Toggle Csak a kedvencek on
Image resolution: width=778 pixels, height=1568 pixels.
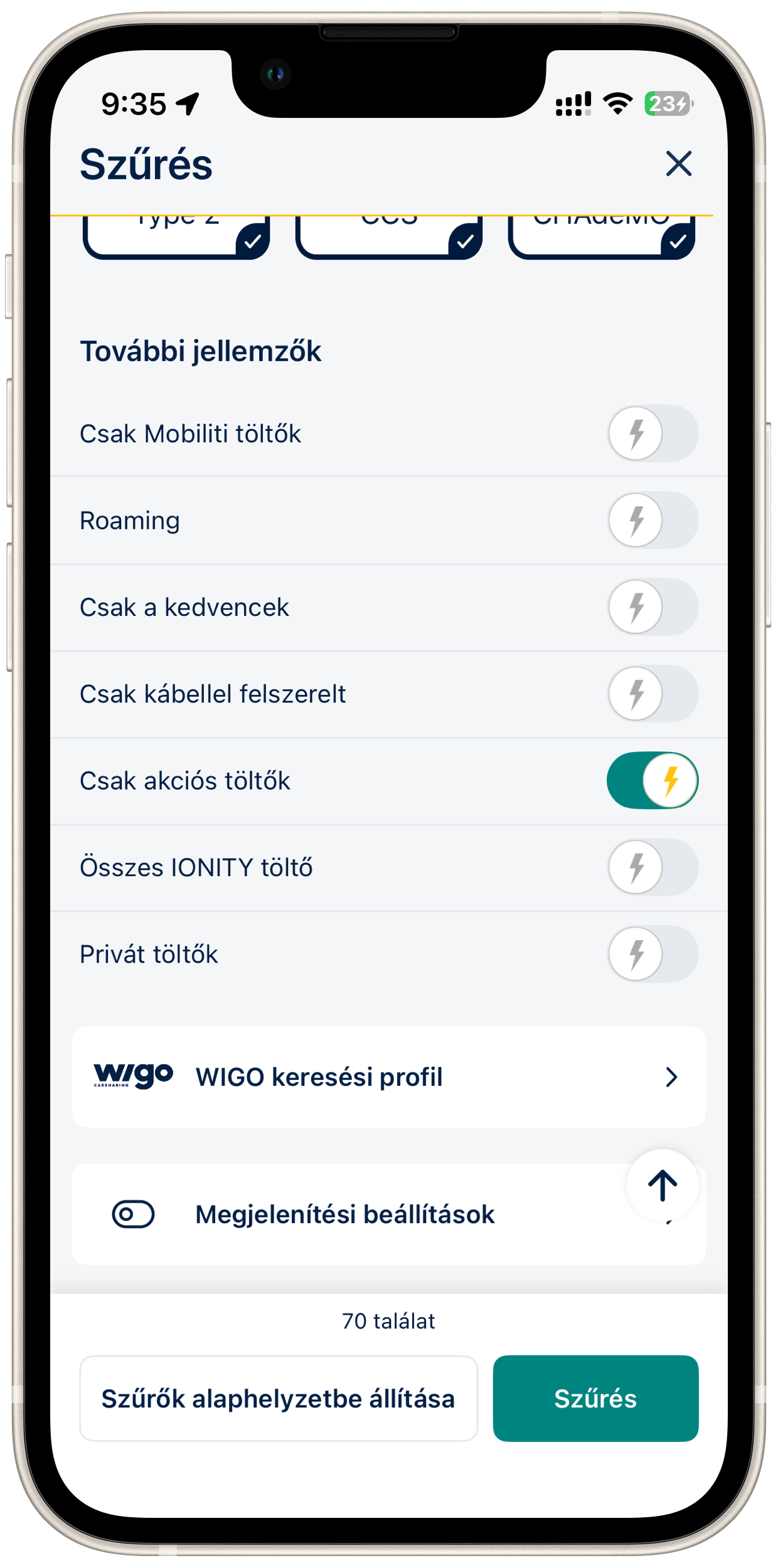pyautogui.click(x=653, y=607)
